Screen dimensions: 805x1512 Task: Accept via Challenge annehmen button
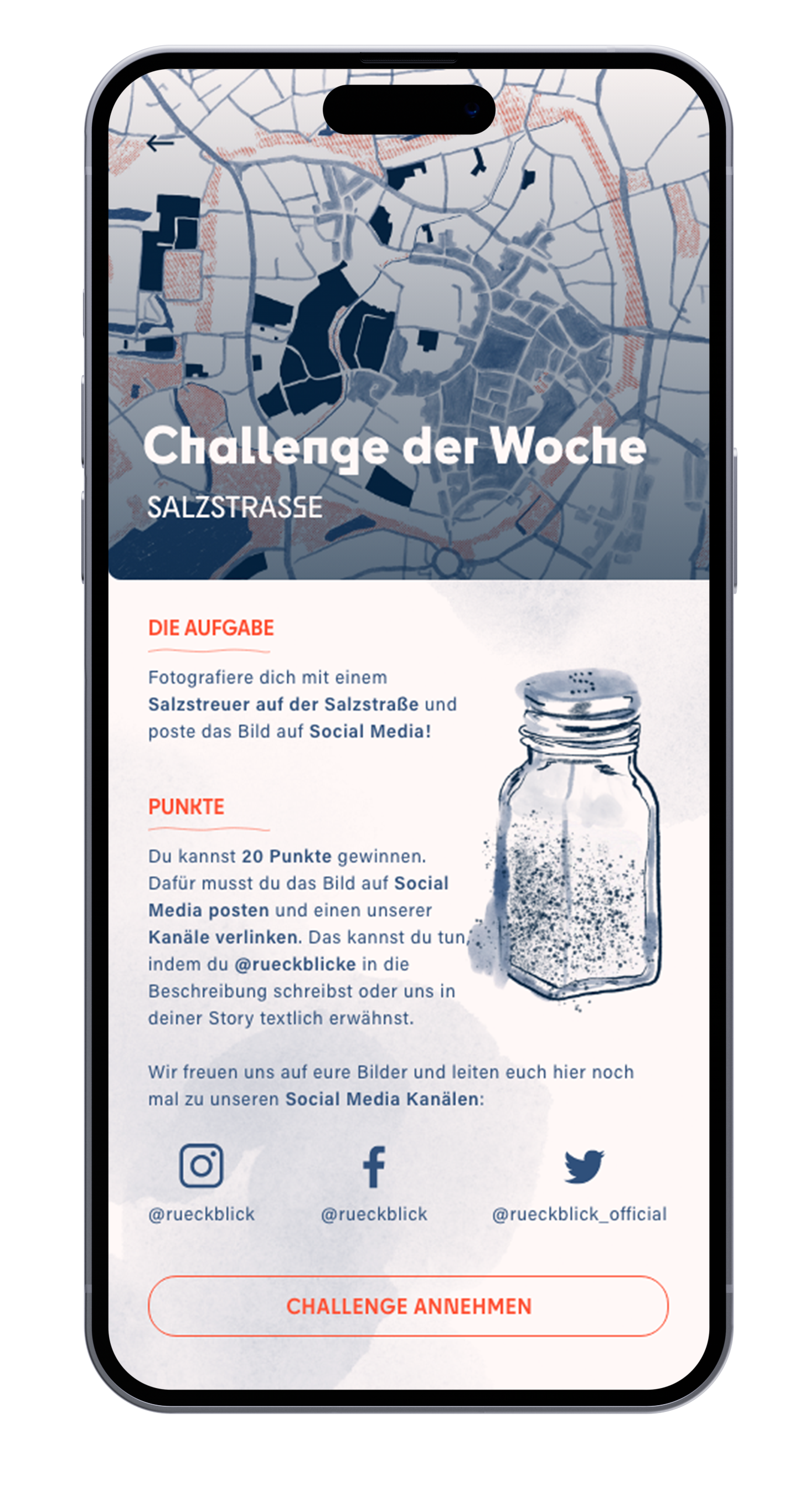tap(408, 1306)
